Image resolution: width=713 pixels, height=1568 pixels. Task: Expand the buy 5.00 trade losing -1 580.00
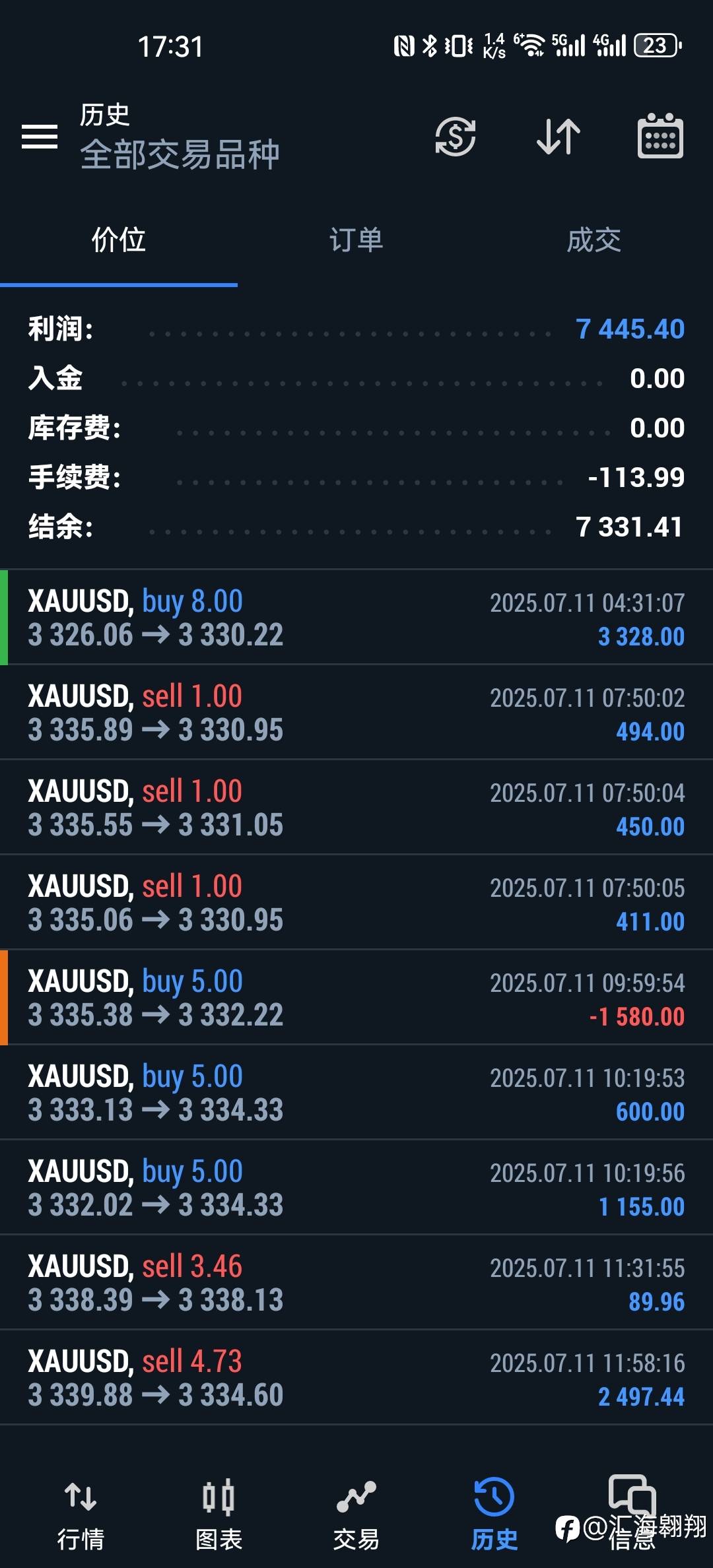(x=356, y=998)
